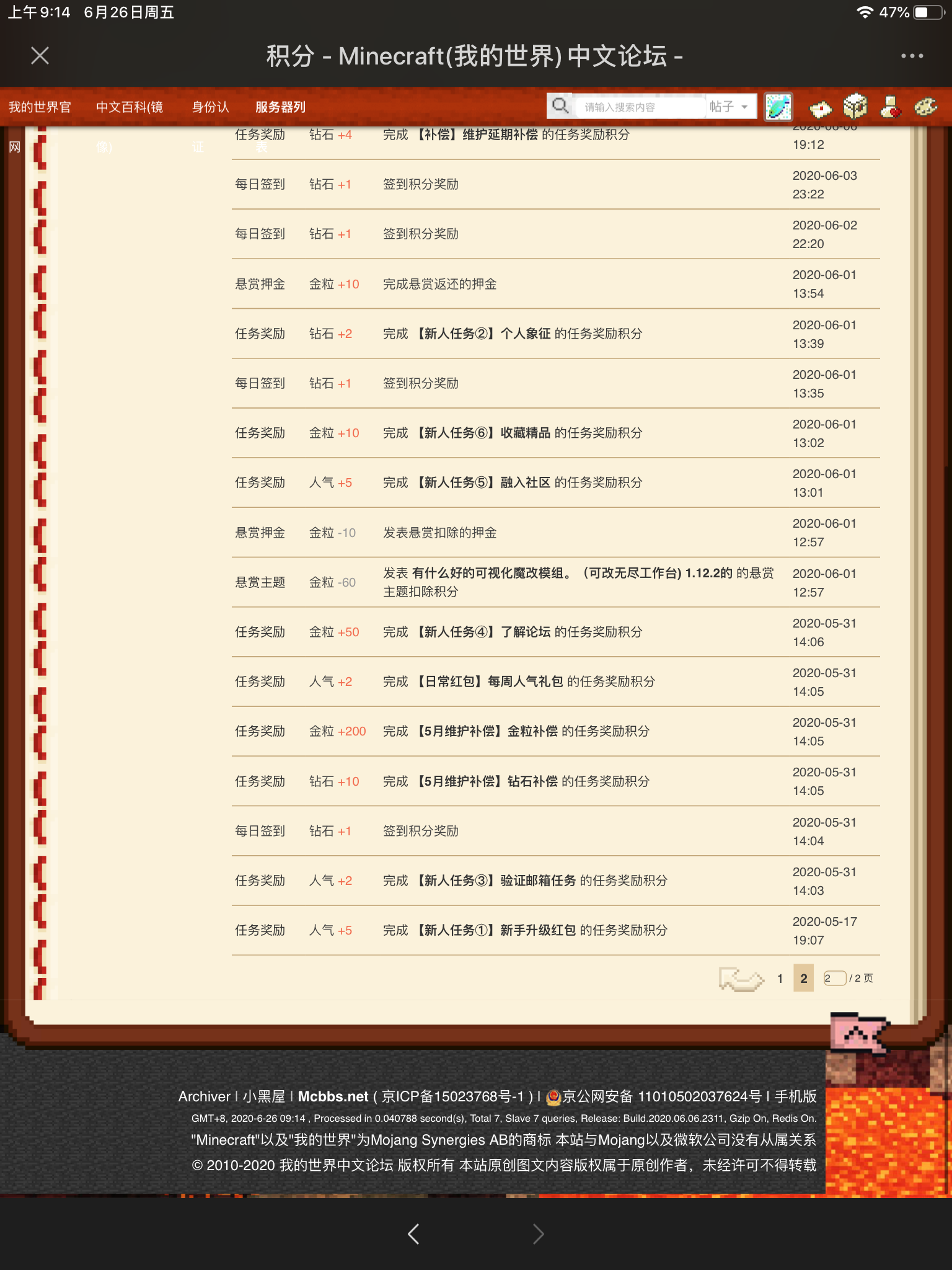Open 【5月维护补偿】金粒补偿 task link

point(487,731)
